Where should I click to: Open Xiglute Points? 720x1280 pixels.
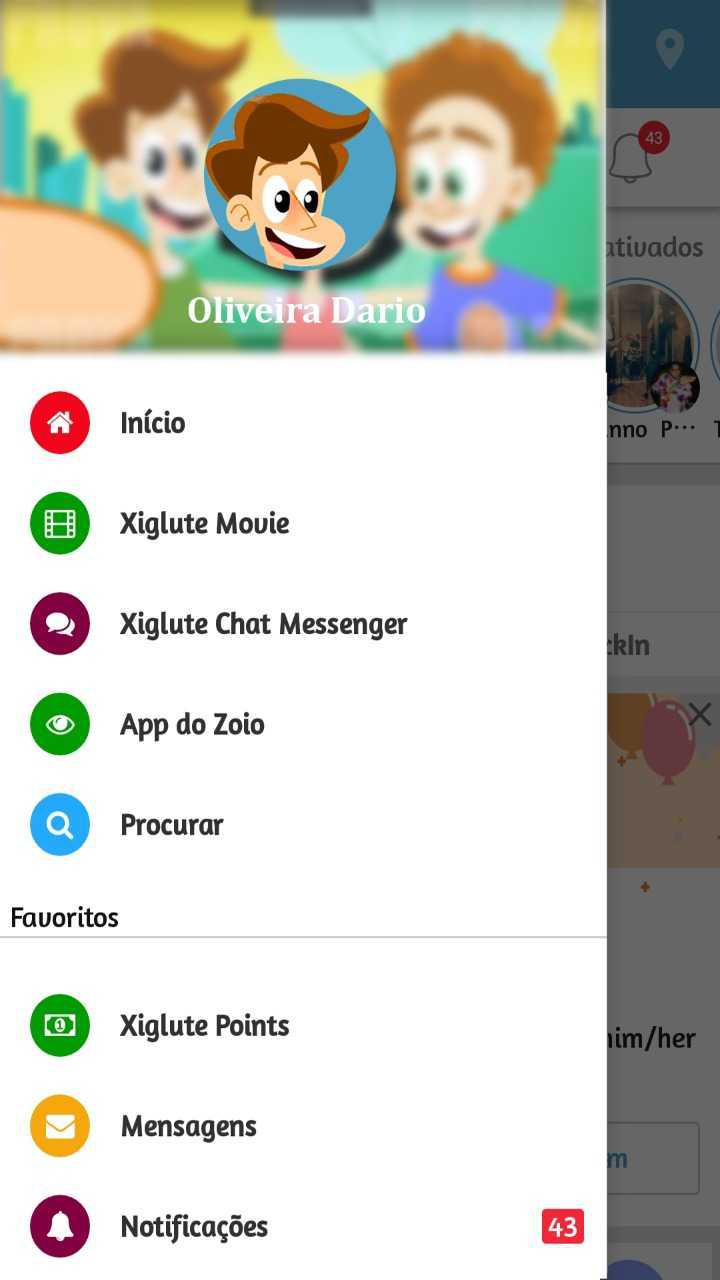point(204,1026)
